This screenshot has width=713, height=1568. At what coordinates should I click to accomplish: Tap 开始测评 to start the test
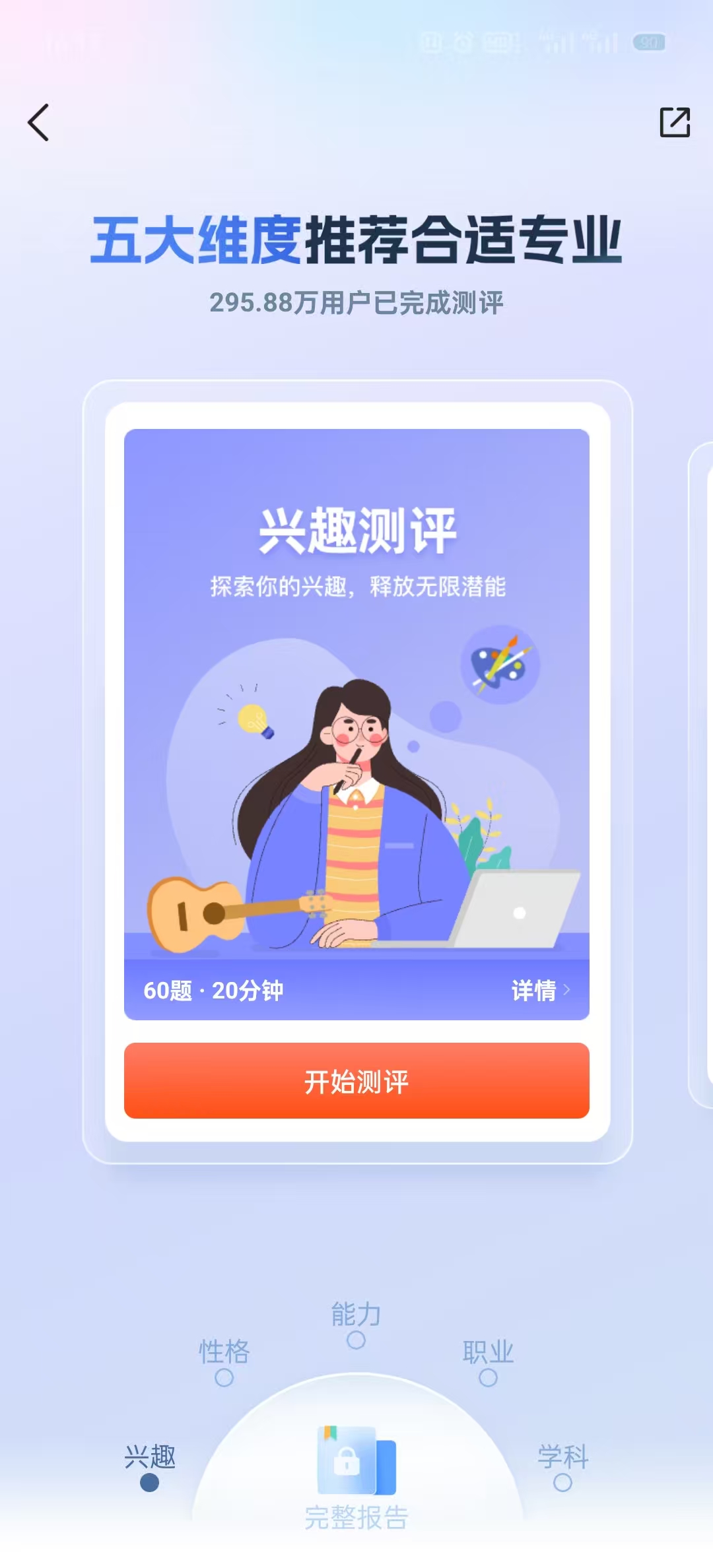[356, 1081]
